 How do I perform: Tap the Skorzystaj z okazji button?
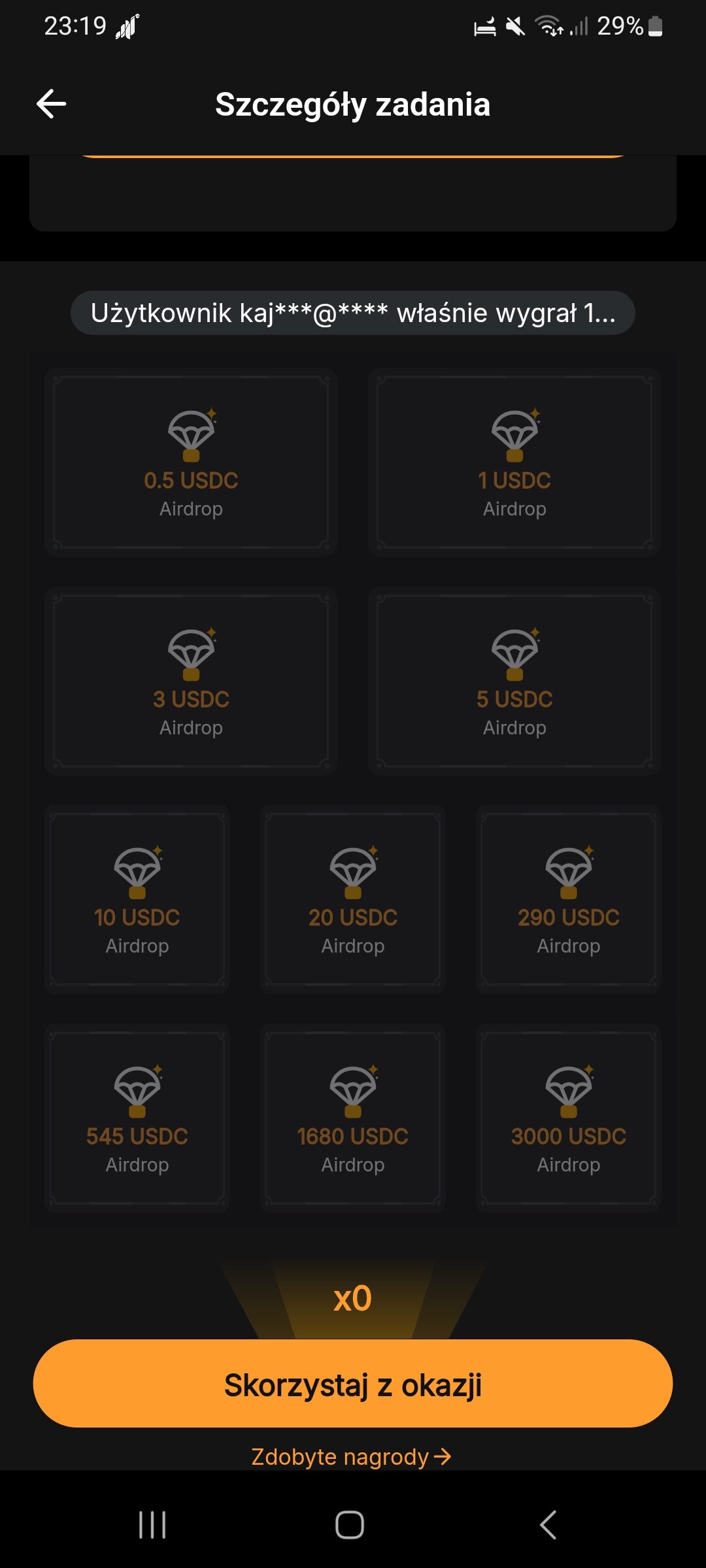point(353,1384)
